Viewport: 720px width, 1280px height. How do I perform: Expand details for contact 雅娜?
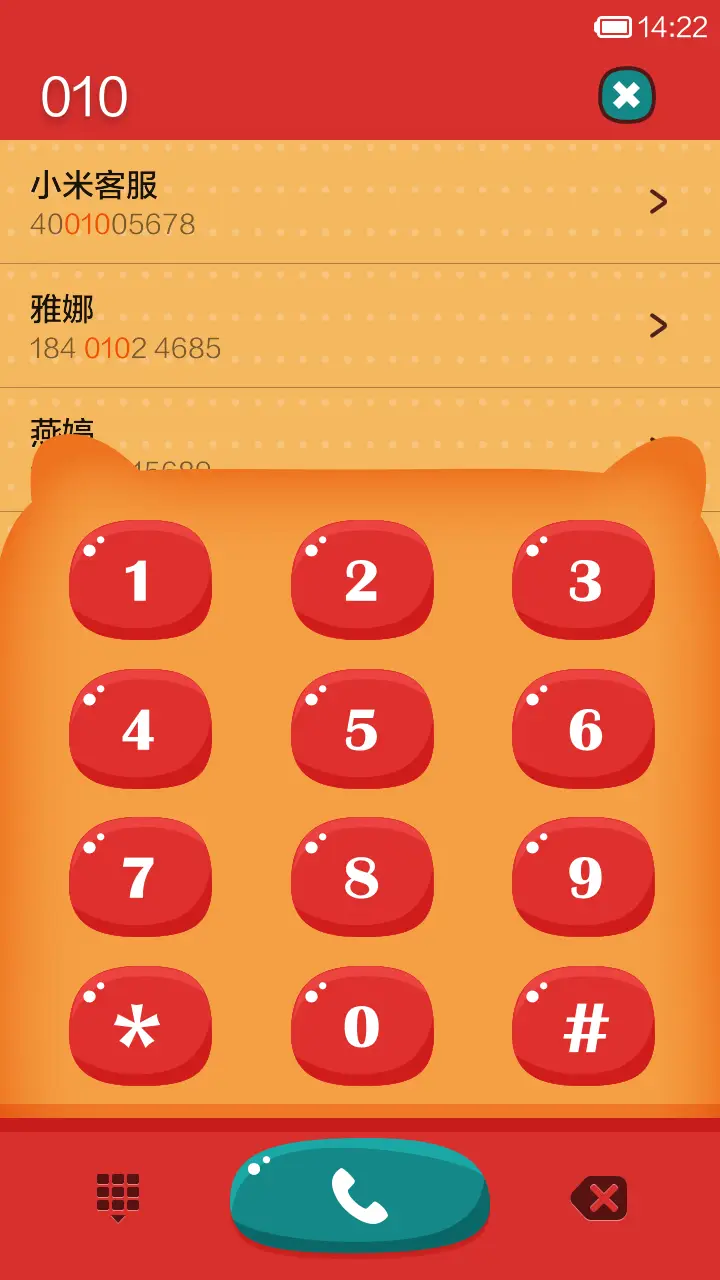[x=657, y=325]
